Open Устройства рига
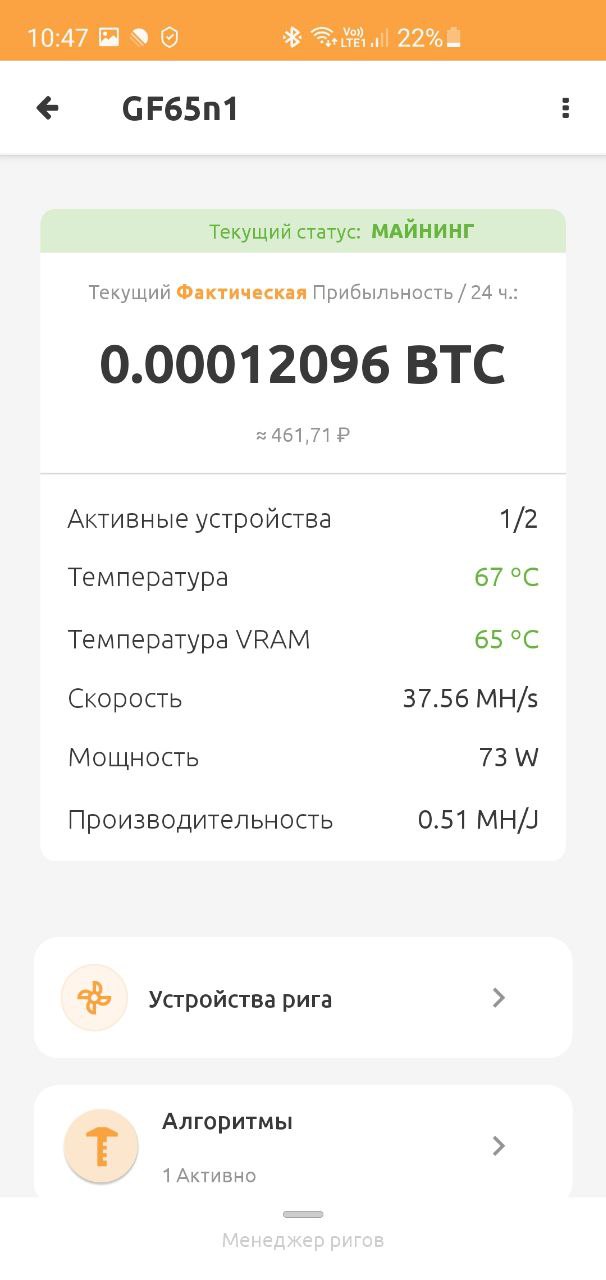Viewport: 606px width, 1280px height. 303,997
